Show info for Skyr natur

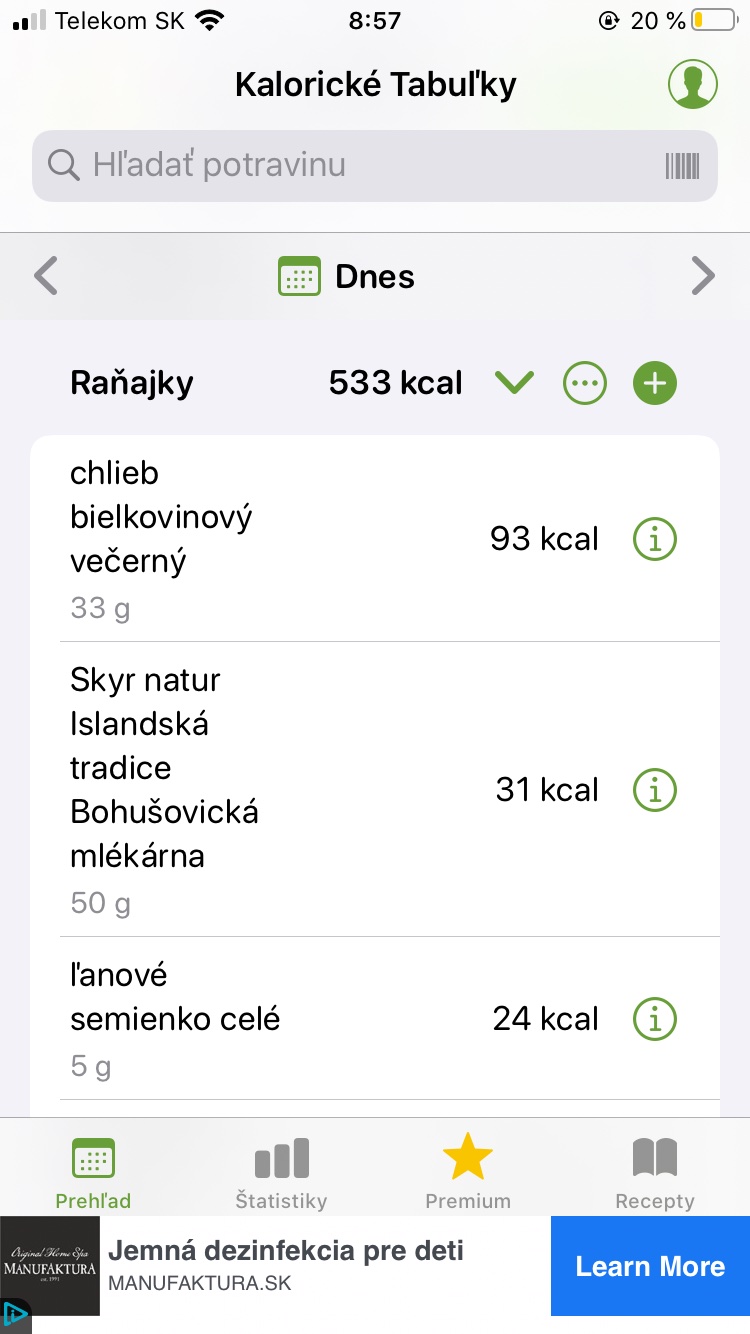pos(655,790)
